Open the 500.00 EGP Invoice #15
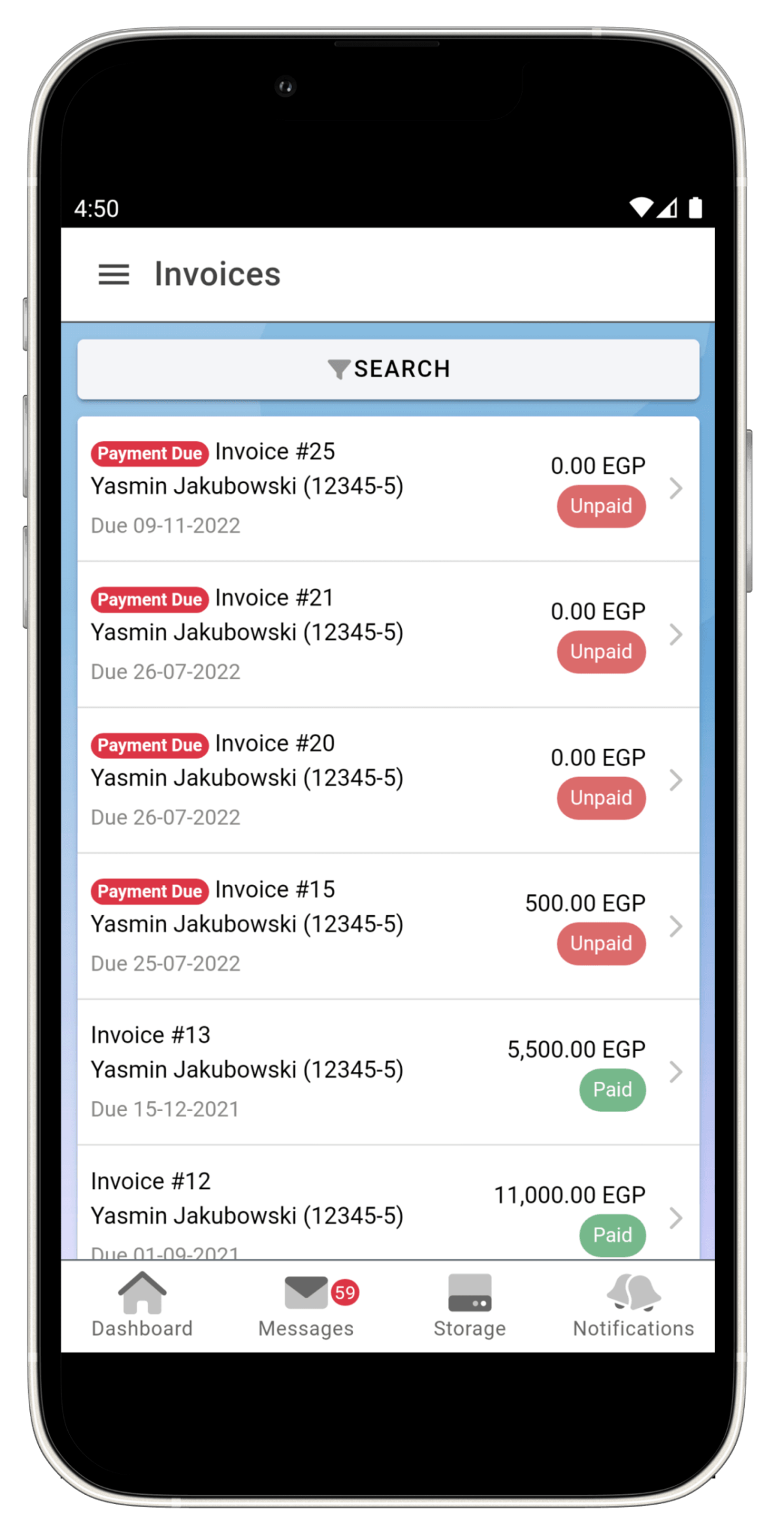Image resolution: width=784 pixels, height=1534 pixels. [388, 925]
